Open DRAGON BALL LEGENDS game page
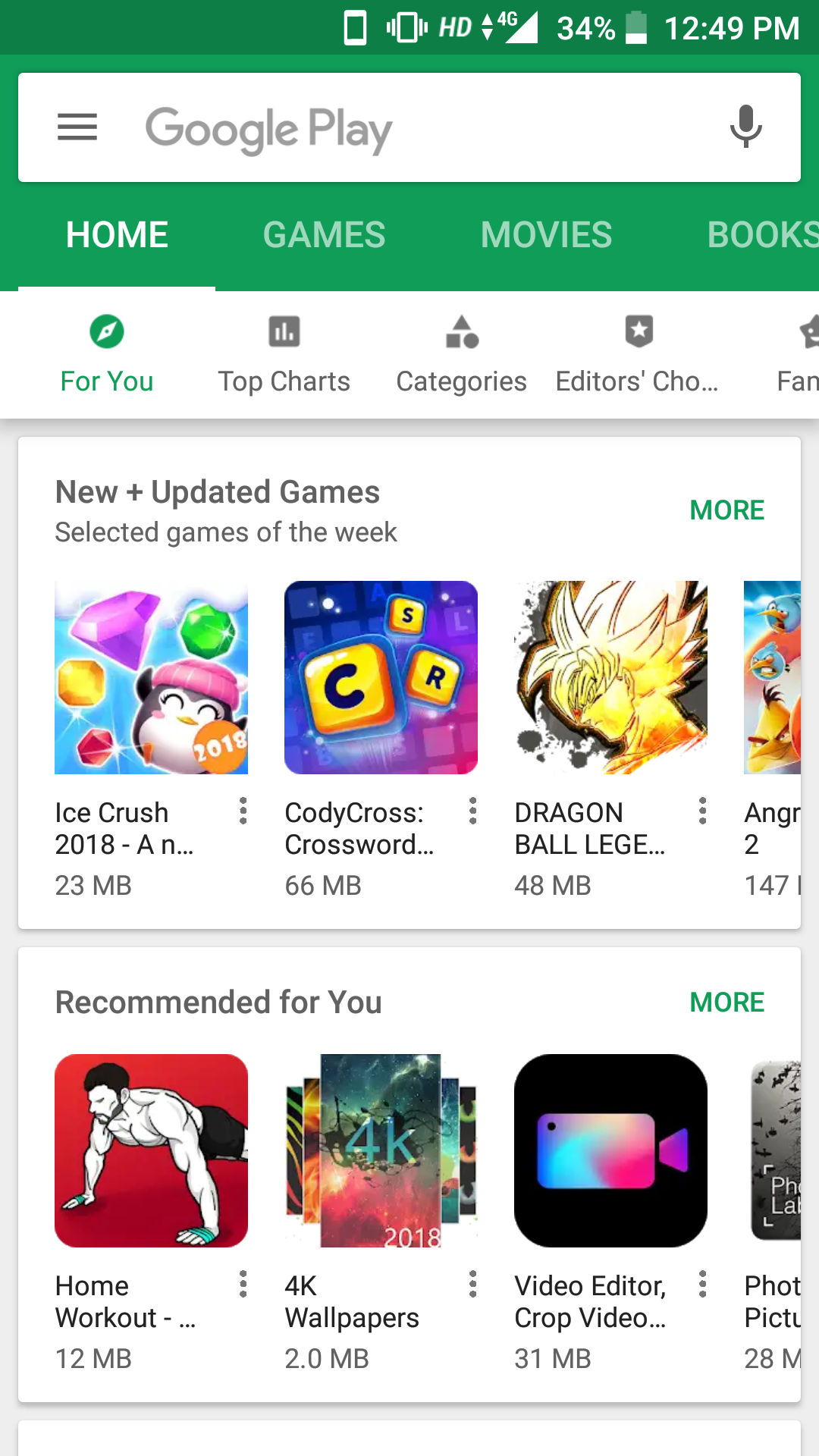 pos(610,678)
